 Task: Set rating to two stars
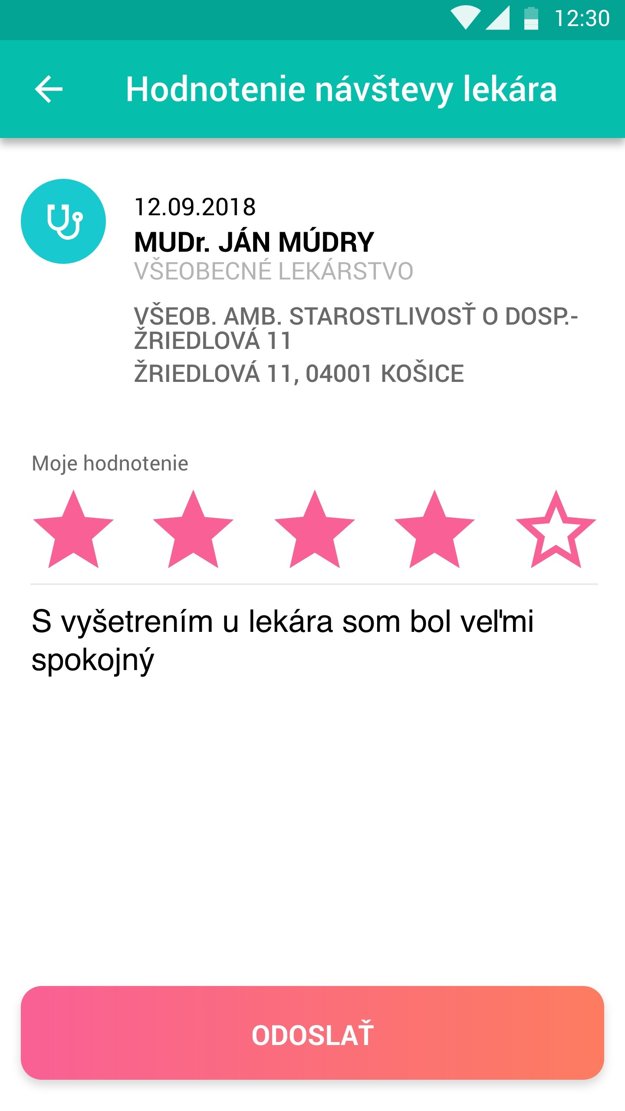pyautogui.click(x=193, y=531)
